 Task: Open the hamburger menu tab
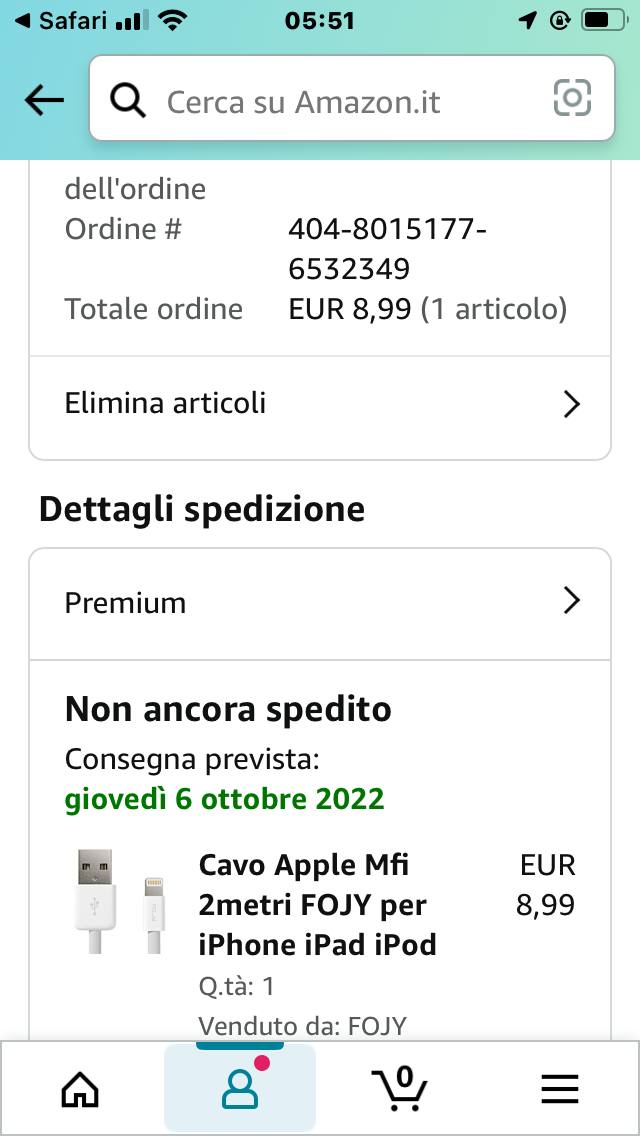[x=559, y=1088]
